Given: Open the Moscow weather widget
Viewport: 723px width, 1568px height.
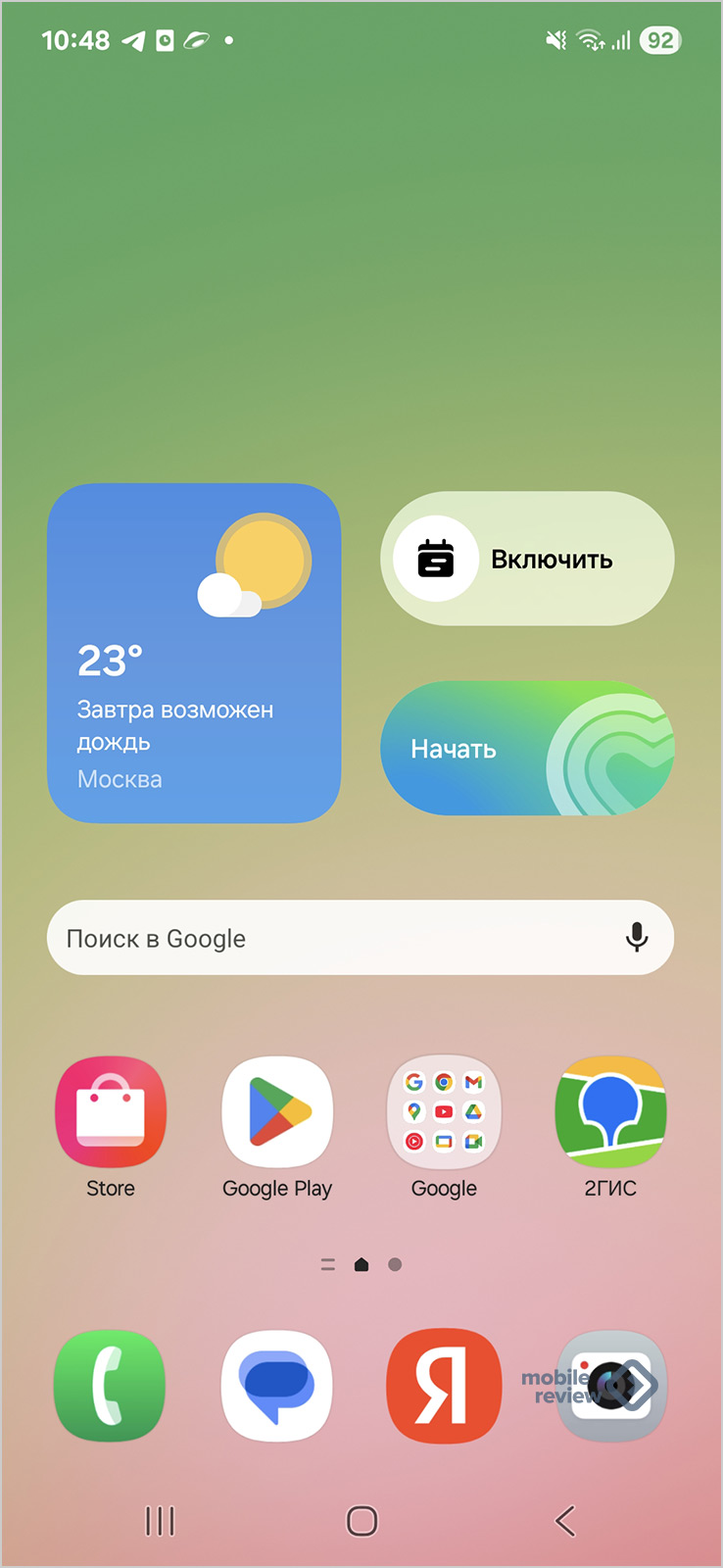Looking at the screenshot, I should 194,653.
